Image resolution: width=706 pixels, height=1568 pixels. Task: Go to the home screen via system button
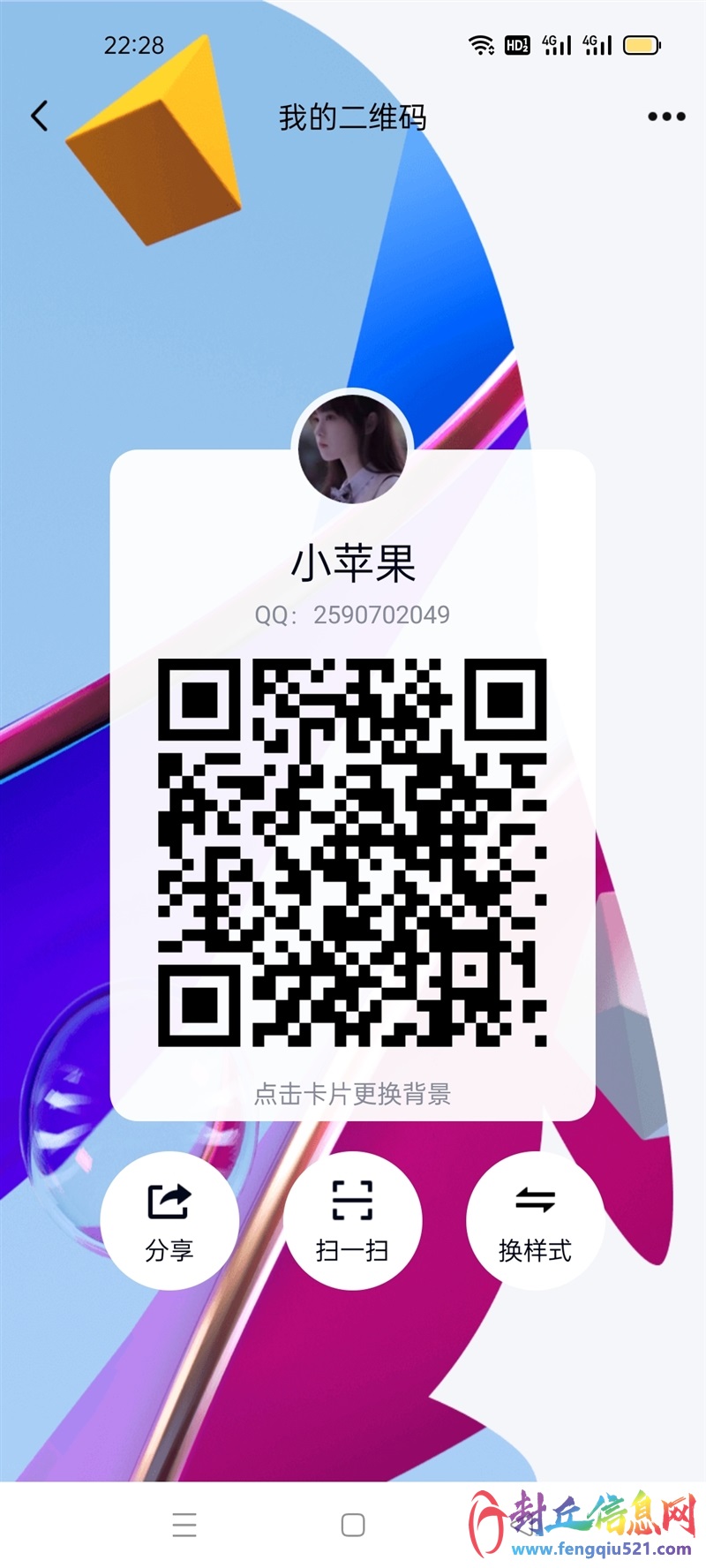(x=353, y=1525)
